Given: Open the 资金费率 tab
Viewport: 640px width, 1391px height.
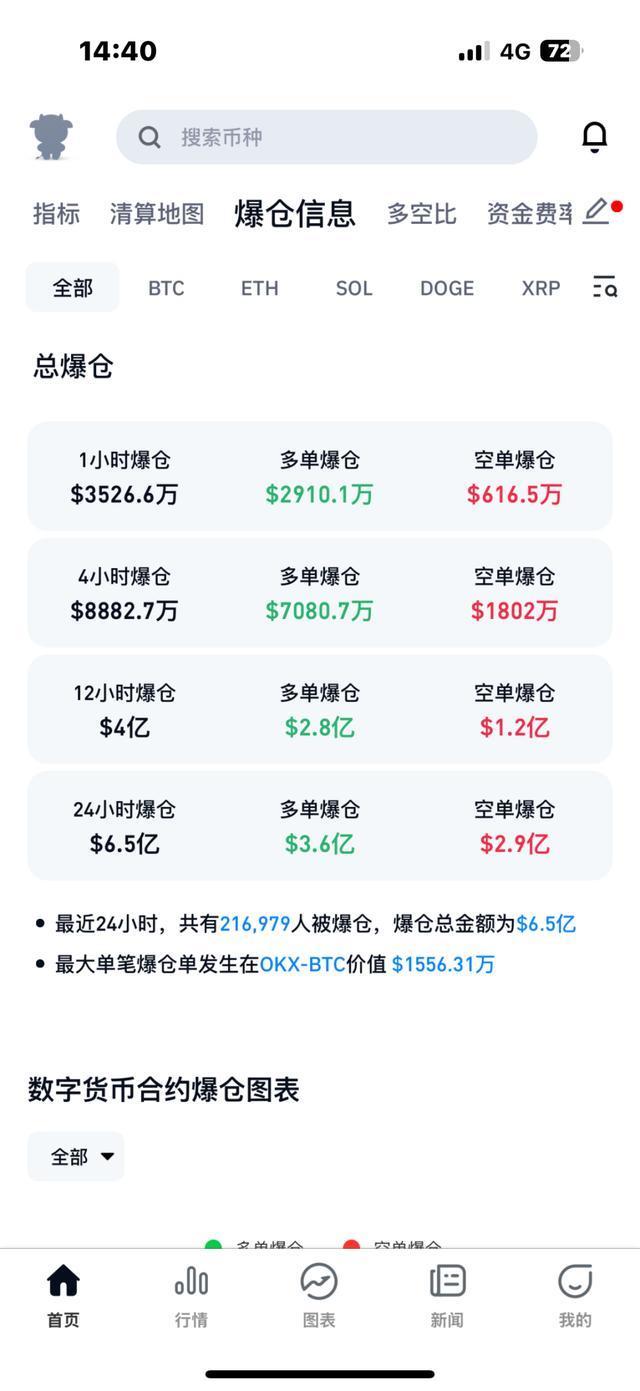Looking at the screenshot, I should click(x=530, y=213).
